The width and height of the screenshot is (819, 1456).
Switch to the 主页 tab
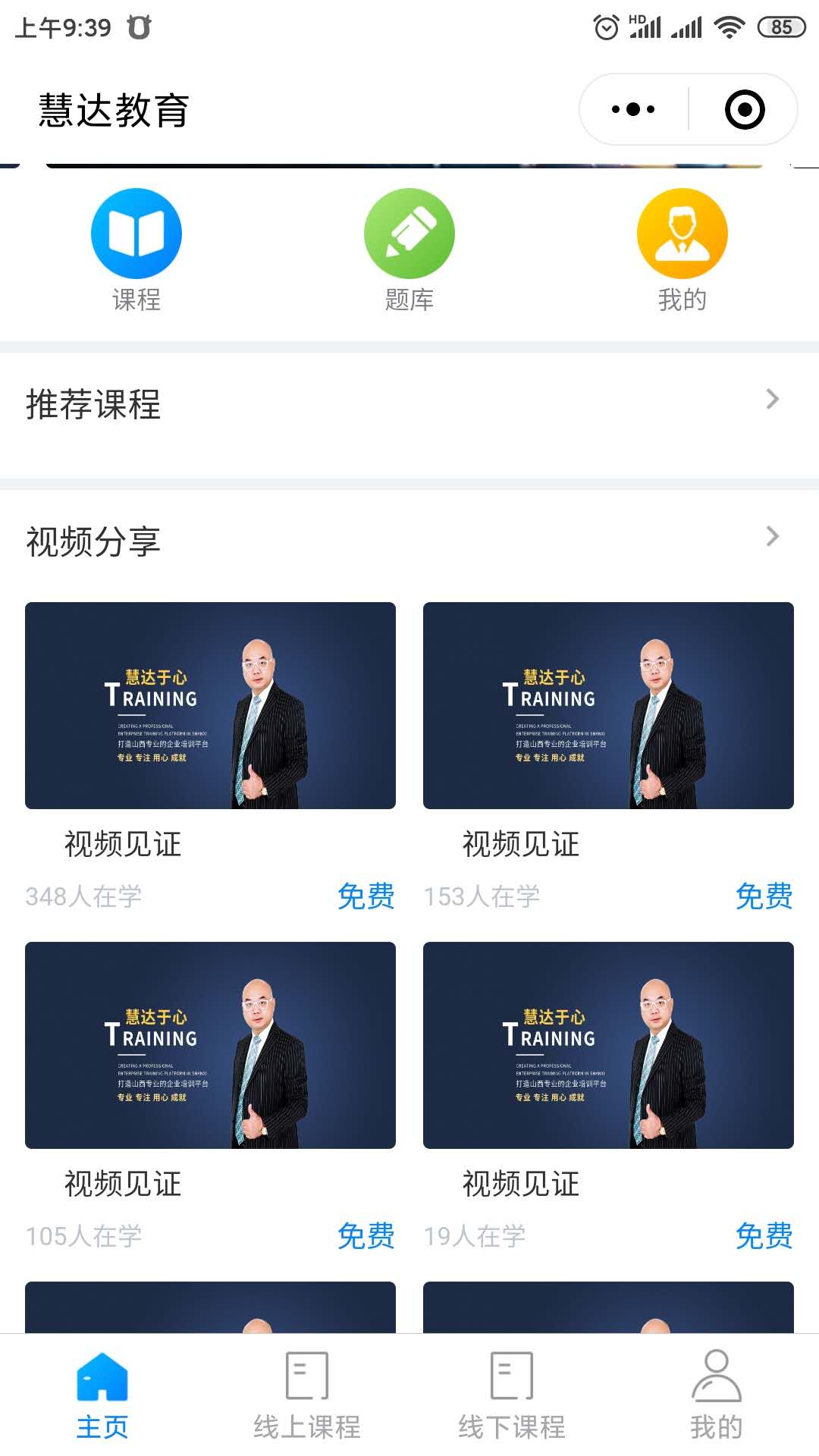click(x=102, y=1395)
